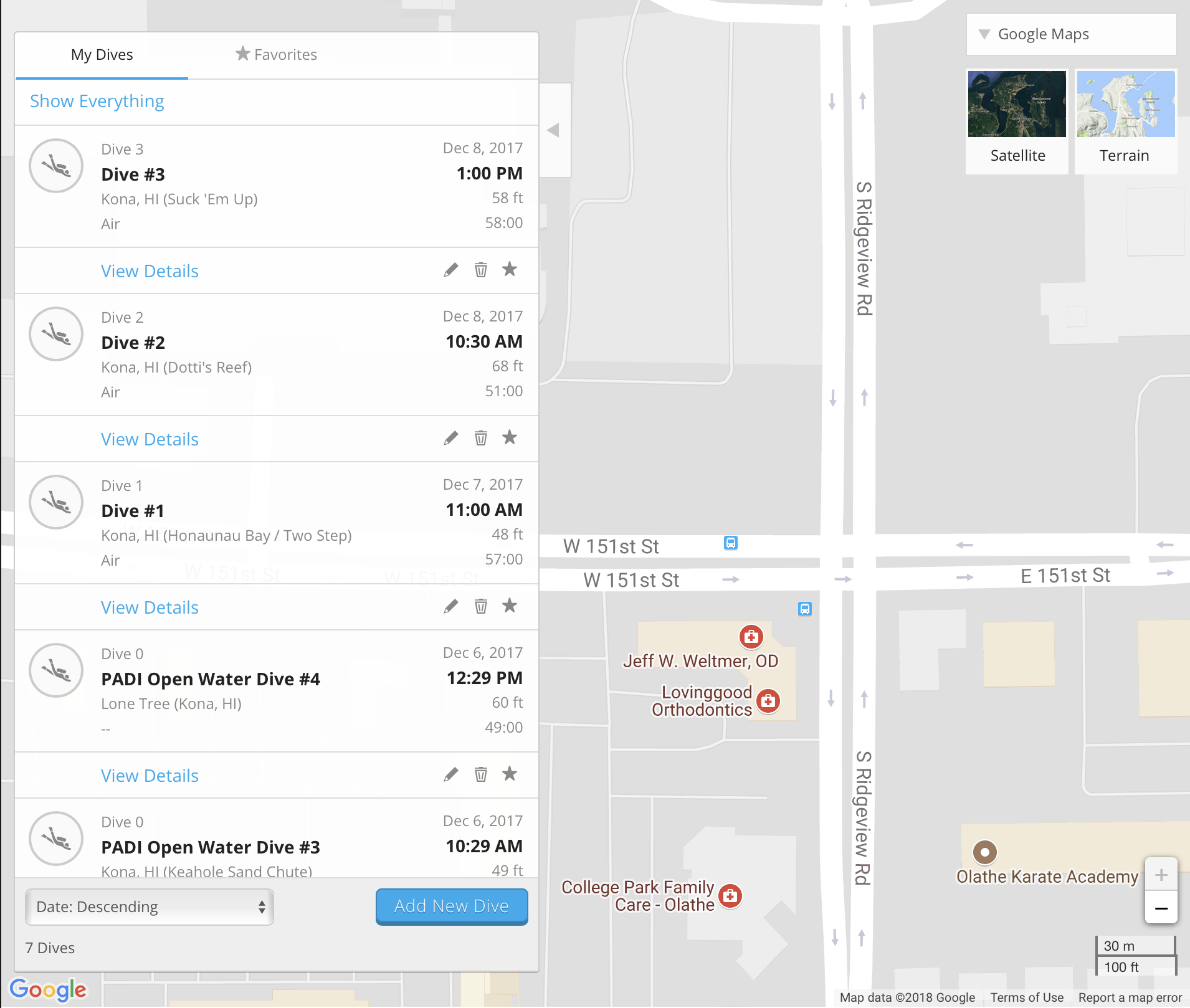Select the My Dives tab

(x=102, y=55)
